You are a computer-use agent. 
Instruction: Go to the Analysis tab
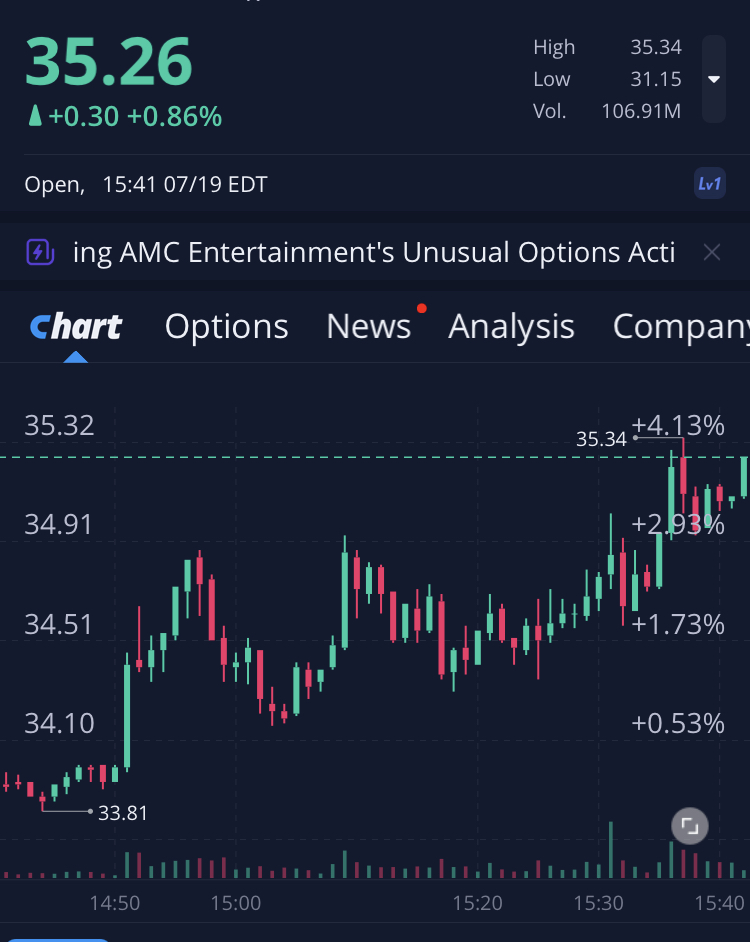click(x=511, y=327)
